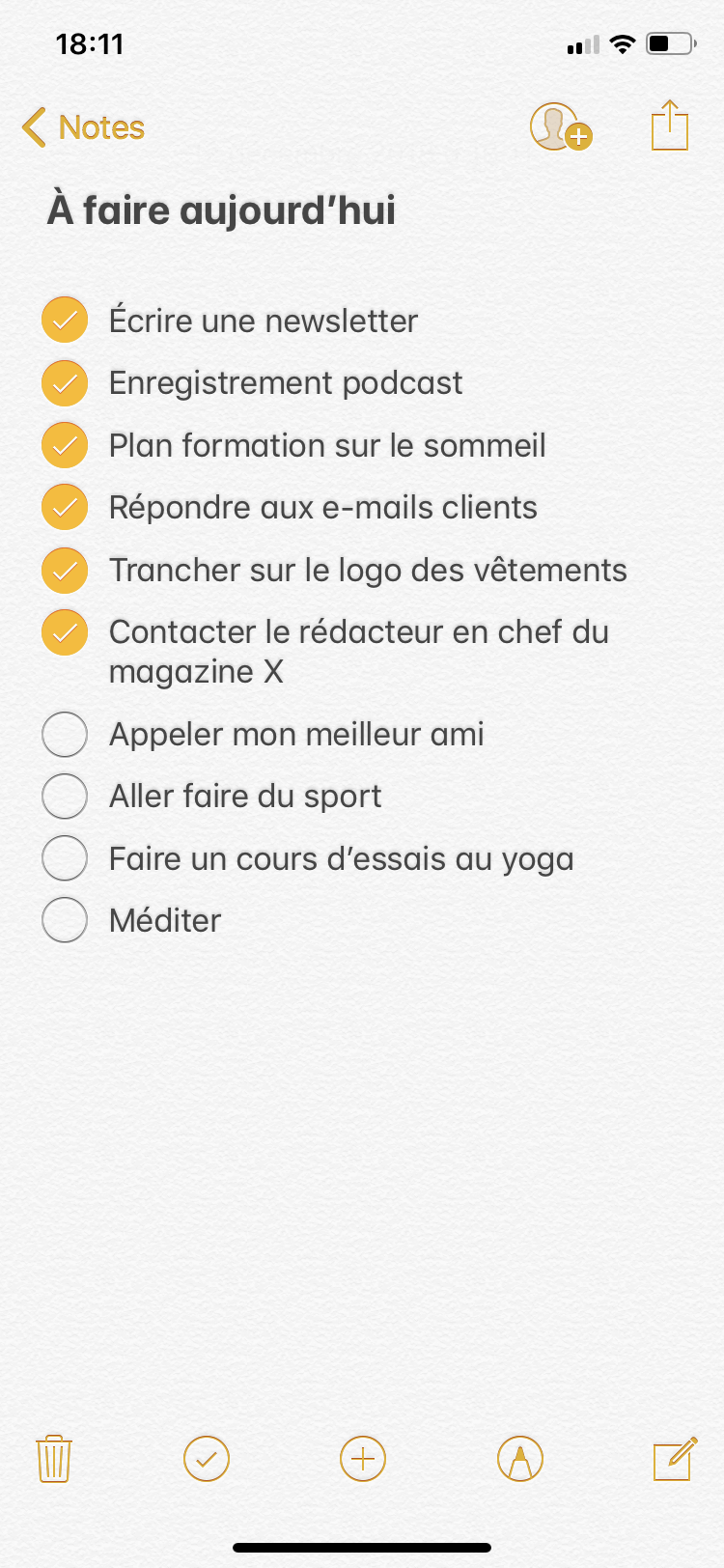This screenshot has height=1568, width=724.
Task: Check off Appeler mon meilleur ami
Action: 65,734
